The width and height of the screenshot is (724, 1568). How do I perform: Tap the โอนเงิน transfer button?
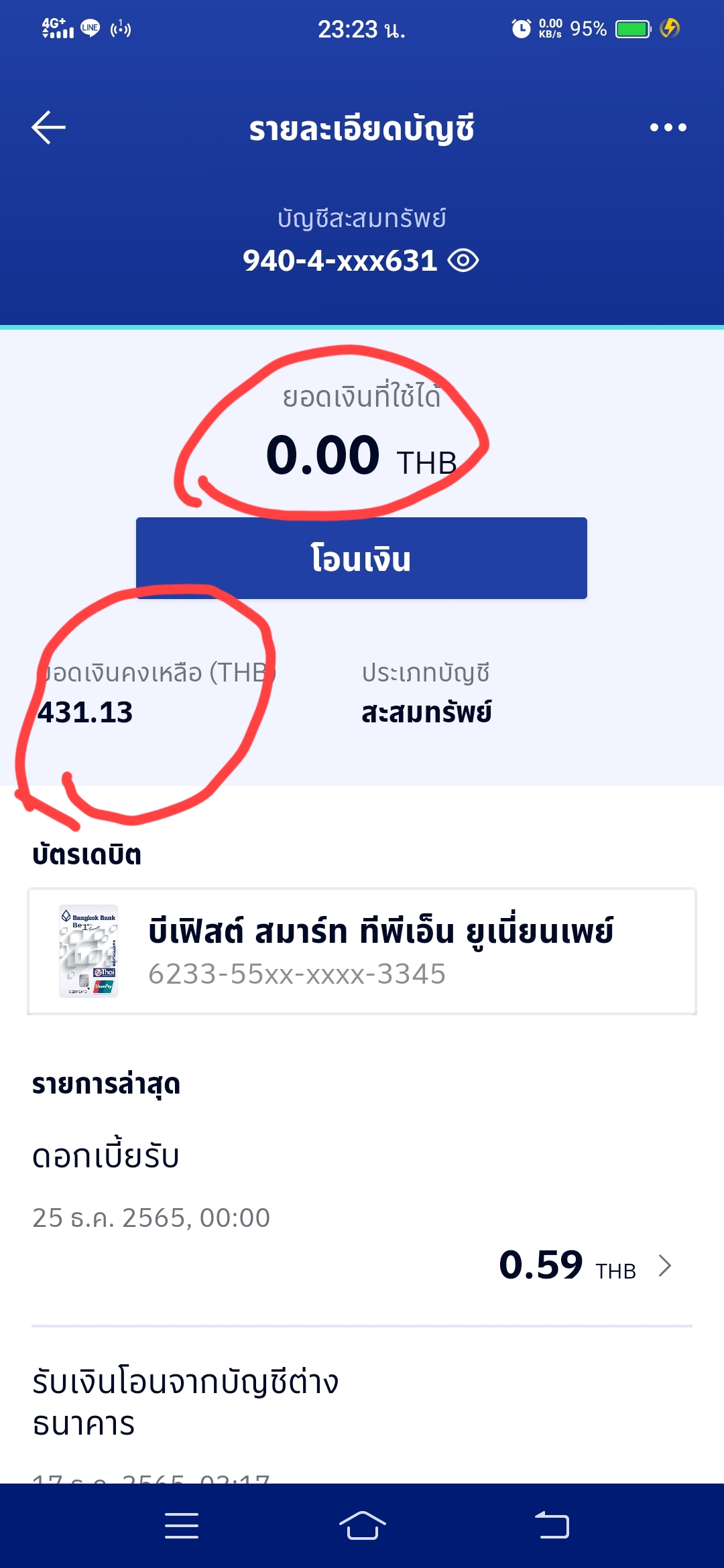click(361, 558)
